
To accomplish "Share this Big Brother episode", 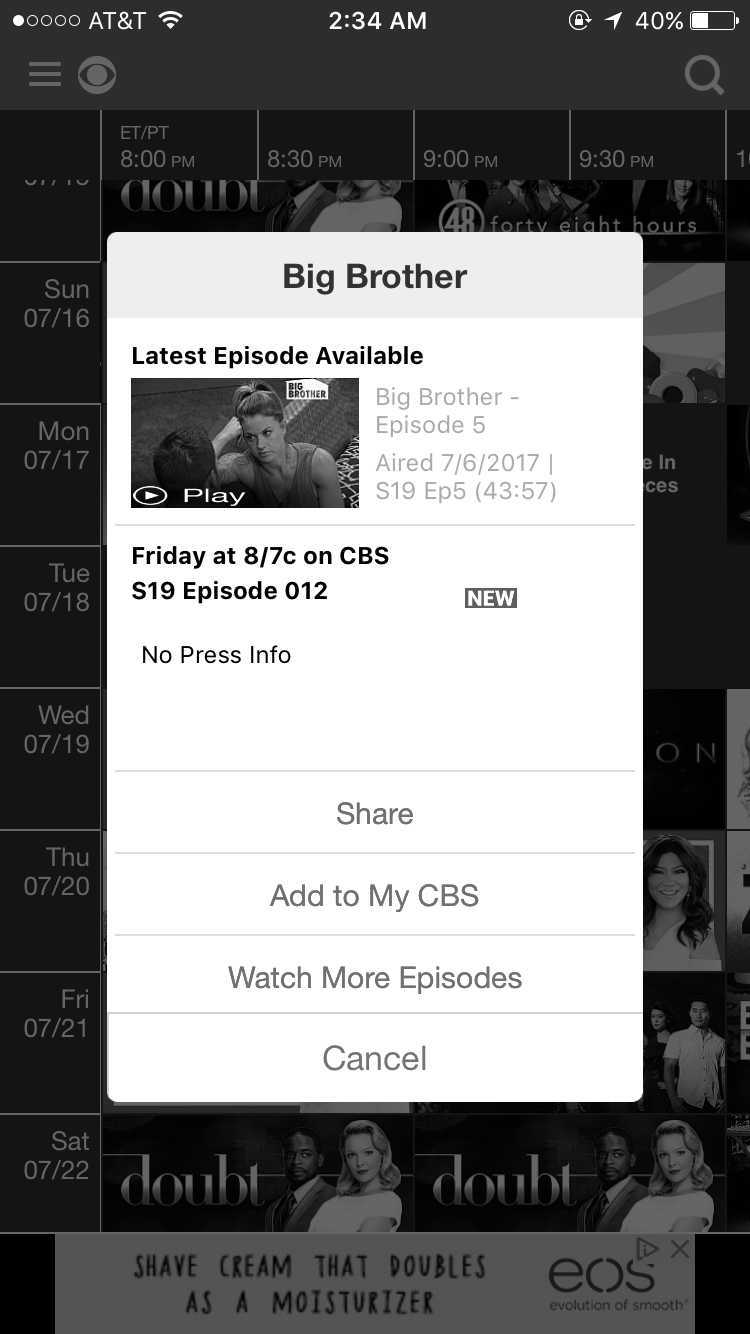I will (375, 813).
